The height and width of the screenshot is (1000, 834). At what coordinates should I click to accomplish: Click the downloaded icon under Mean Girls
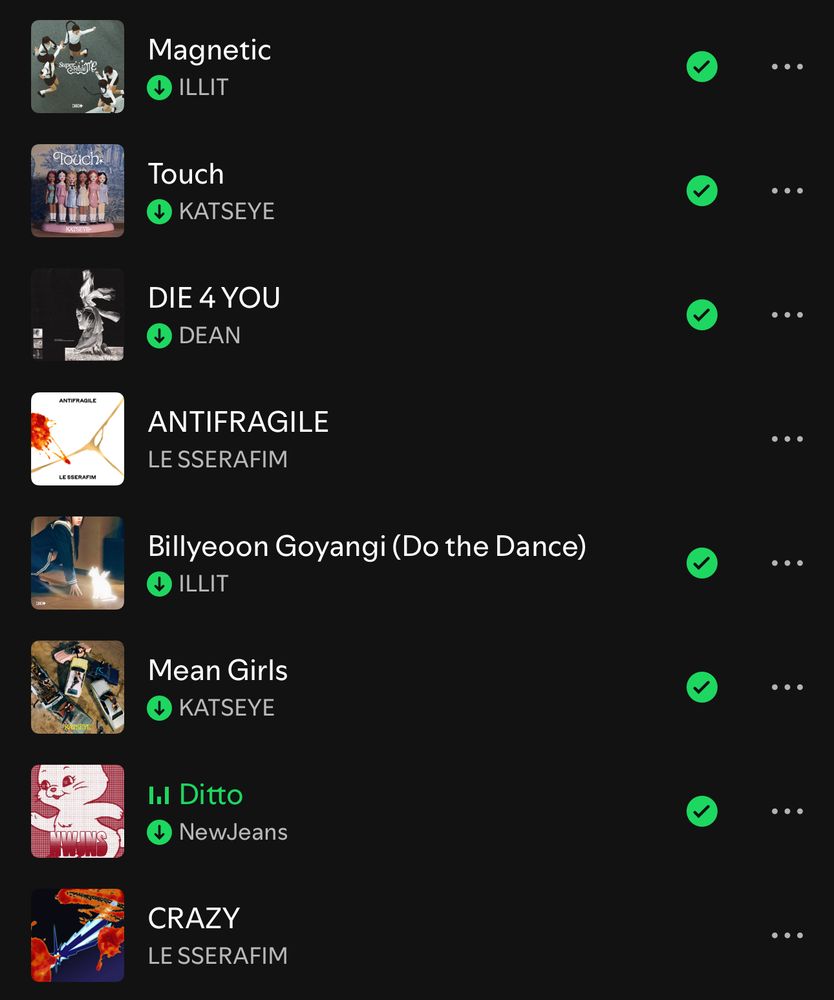tap(160, 708)
